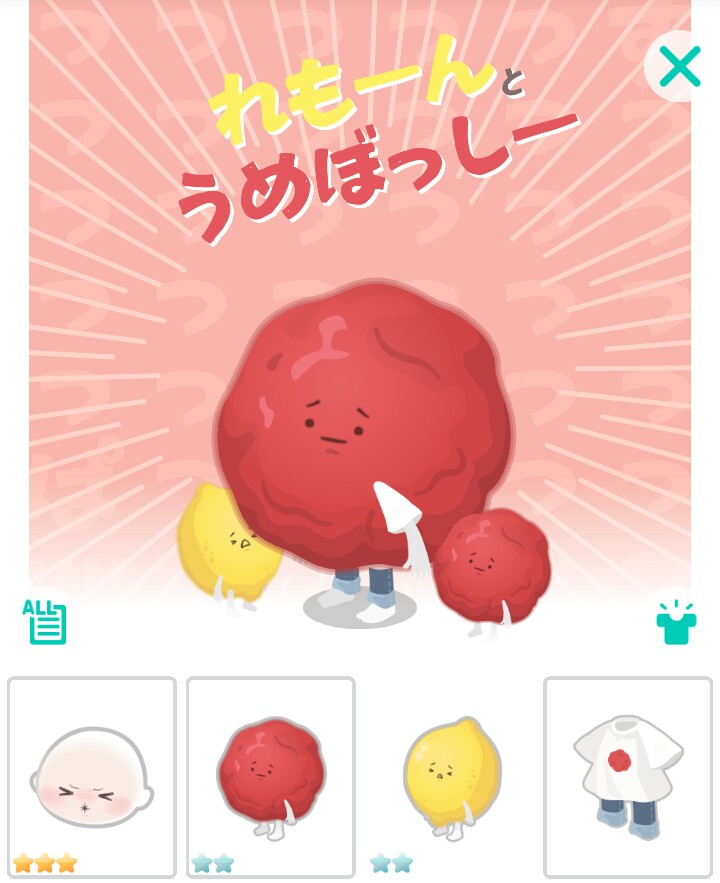The image size is (720, 883).
Task: Select the red umeboshi costume item
Action: point(270,777)
